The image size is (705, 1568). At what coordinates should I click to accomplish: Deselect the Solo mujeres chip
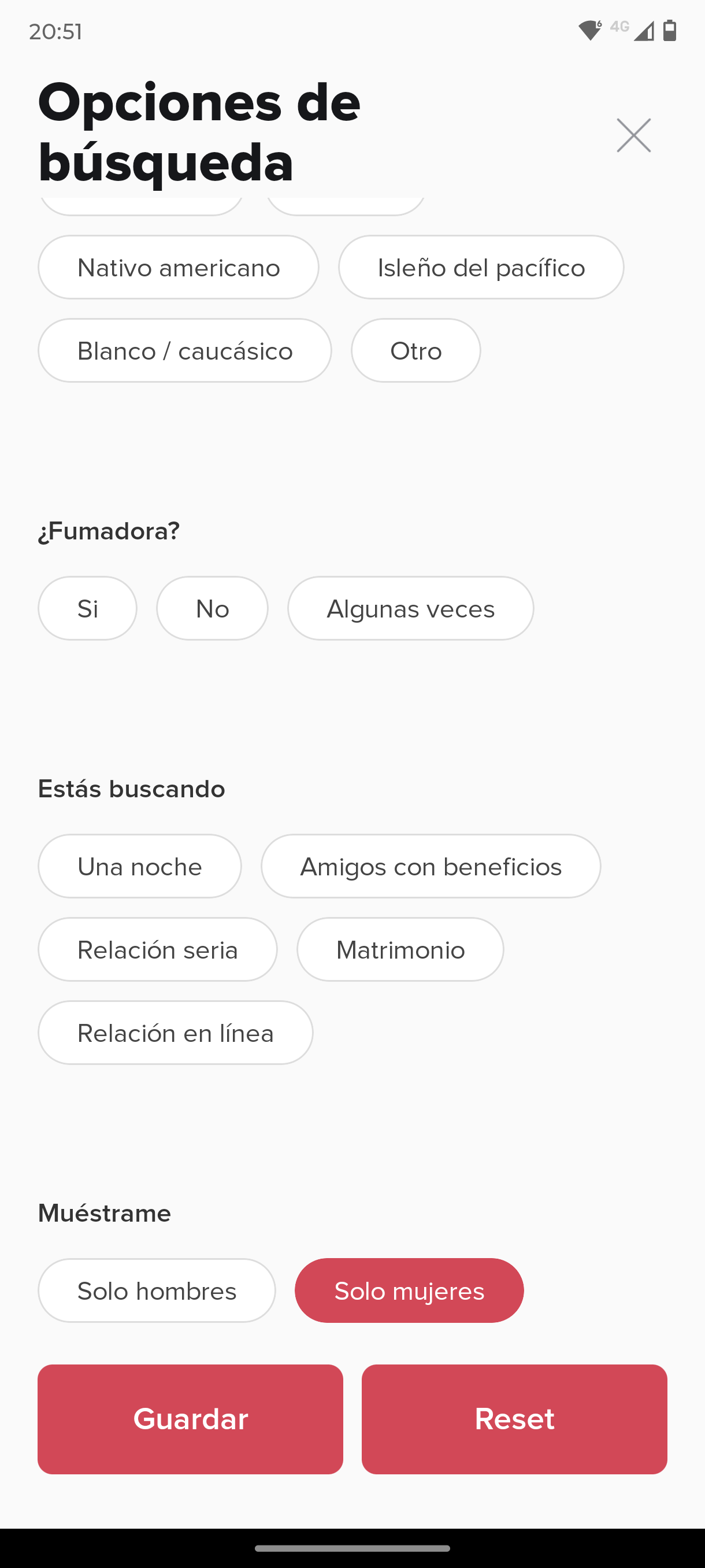click(x=409, y=1290)
